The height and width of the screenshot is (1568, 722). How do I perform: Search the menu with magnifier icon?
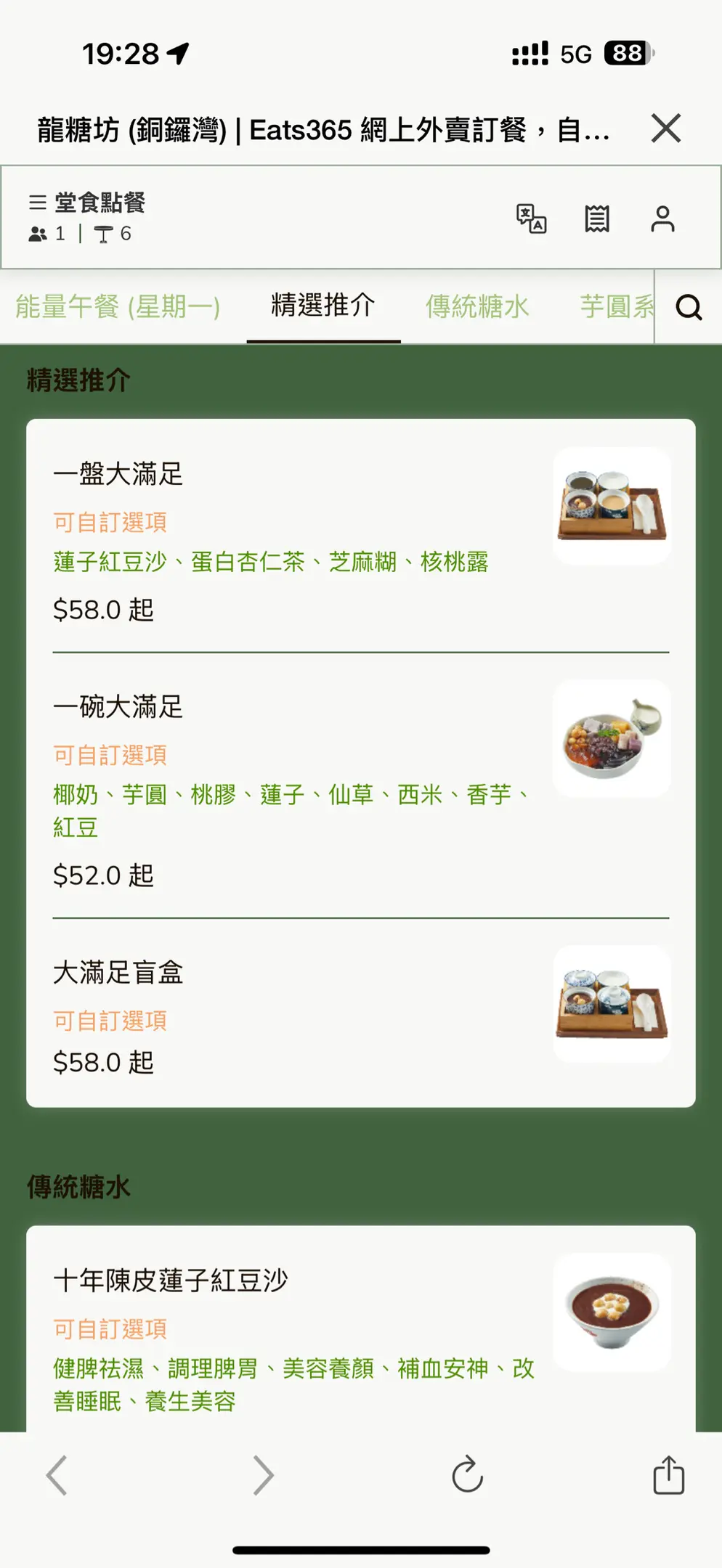[x=689, y=307]
